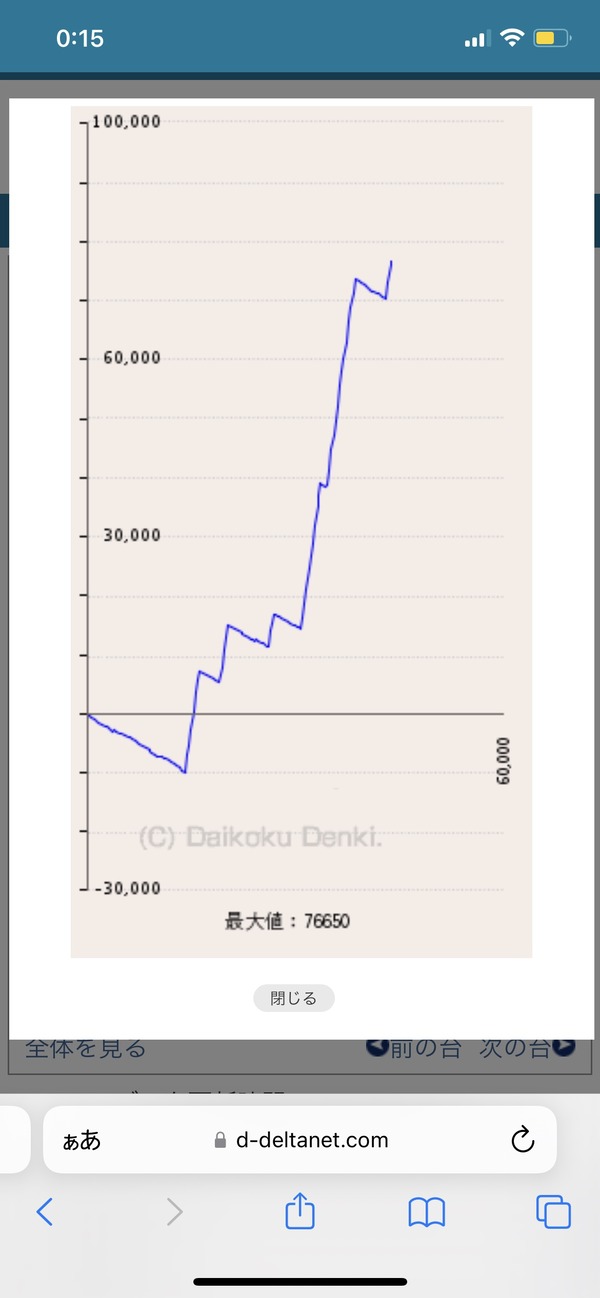Open Safari bookmarks

click(x=427, y=1213)
